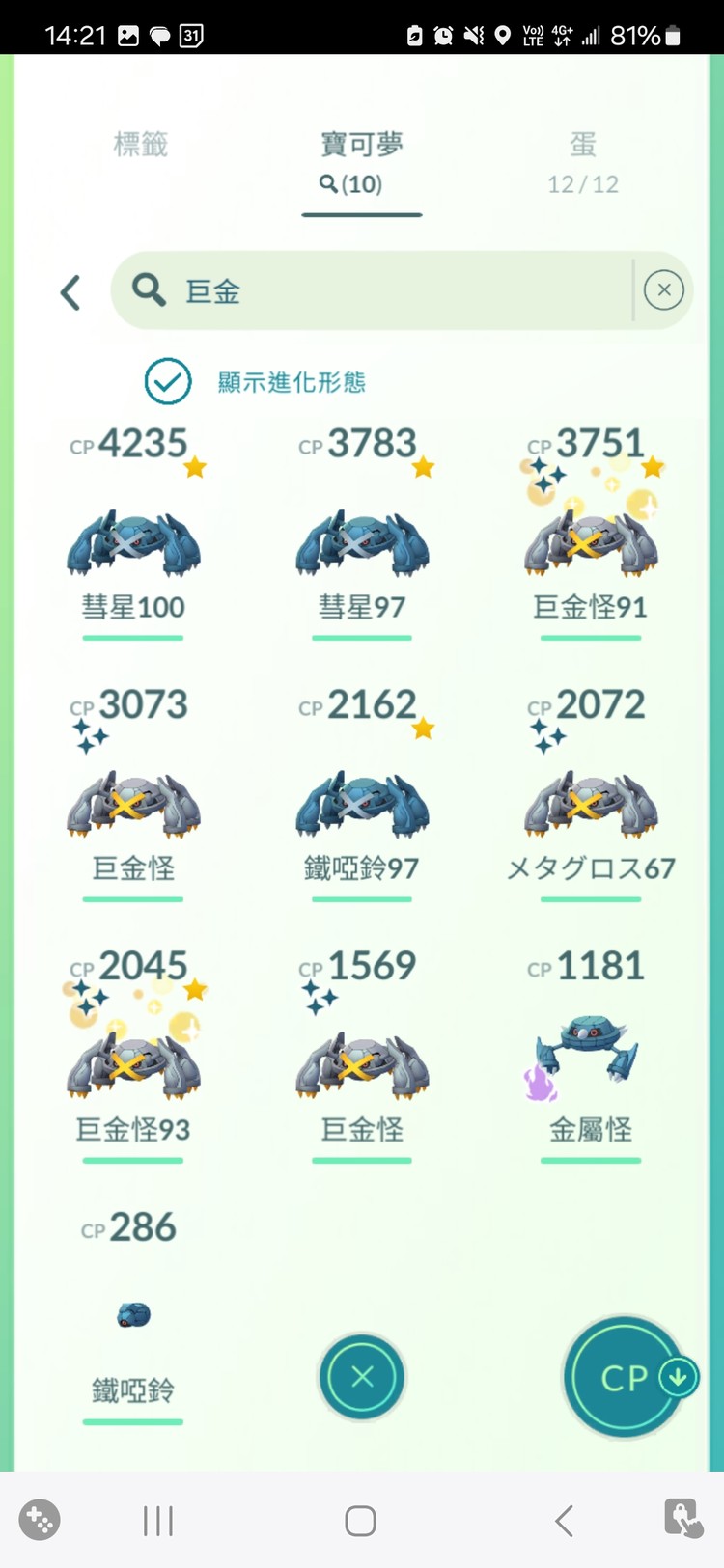
Task: Close the Pokémon storage screen
Action: [x=362, y=1377]
